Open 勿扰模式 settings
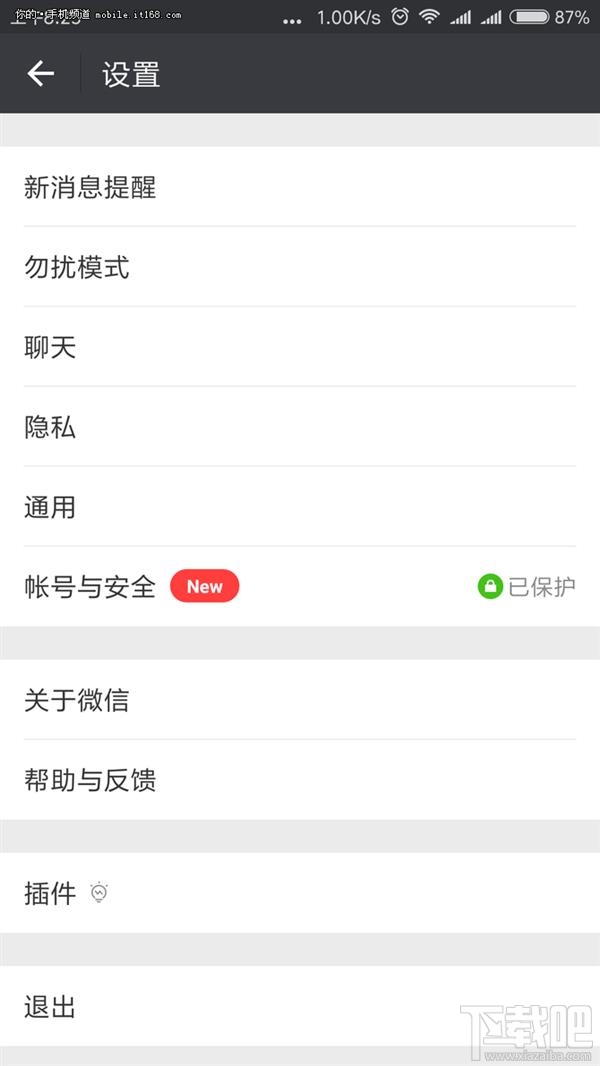 [x=78, y=268]
